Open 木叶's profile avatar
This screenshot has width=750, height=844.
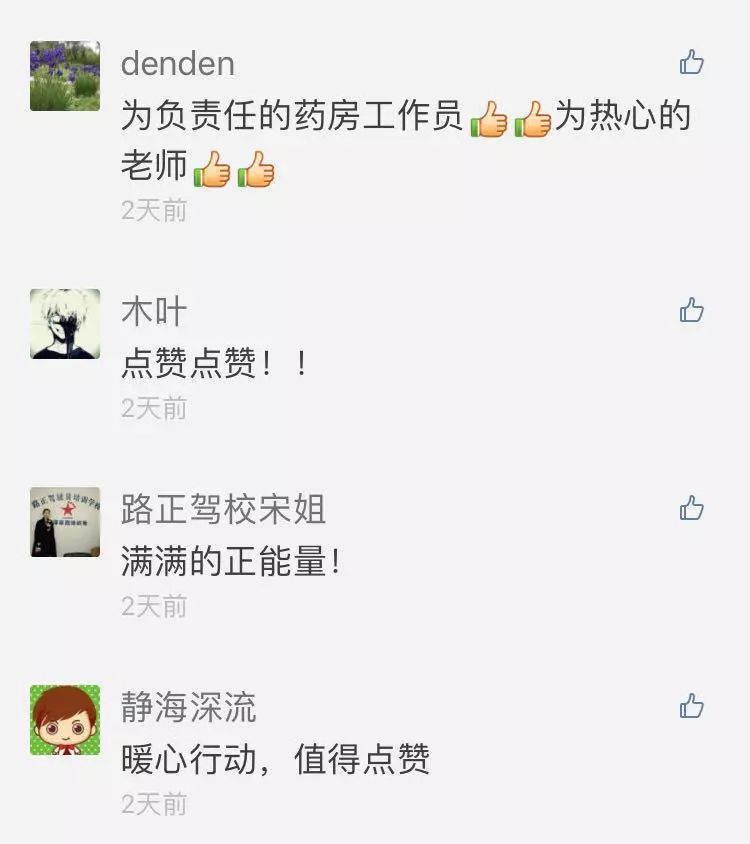coord(65,323)
